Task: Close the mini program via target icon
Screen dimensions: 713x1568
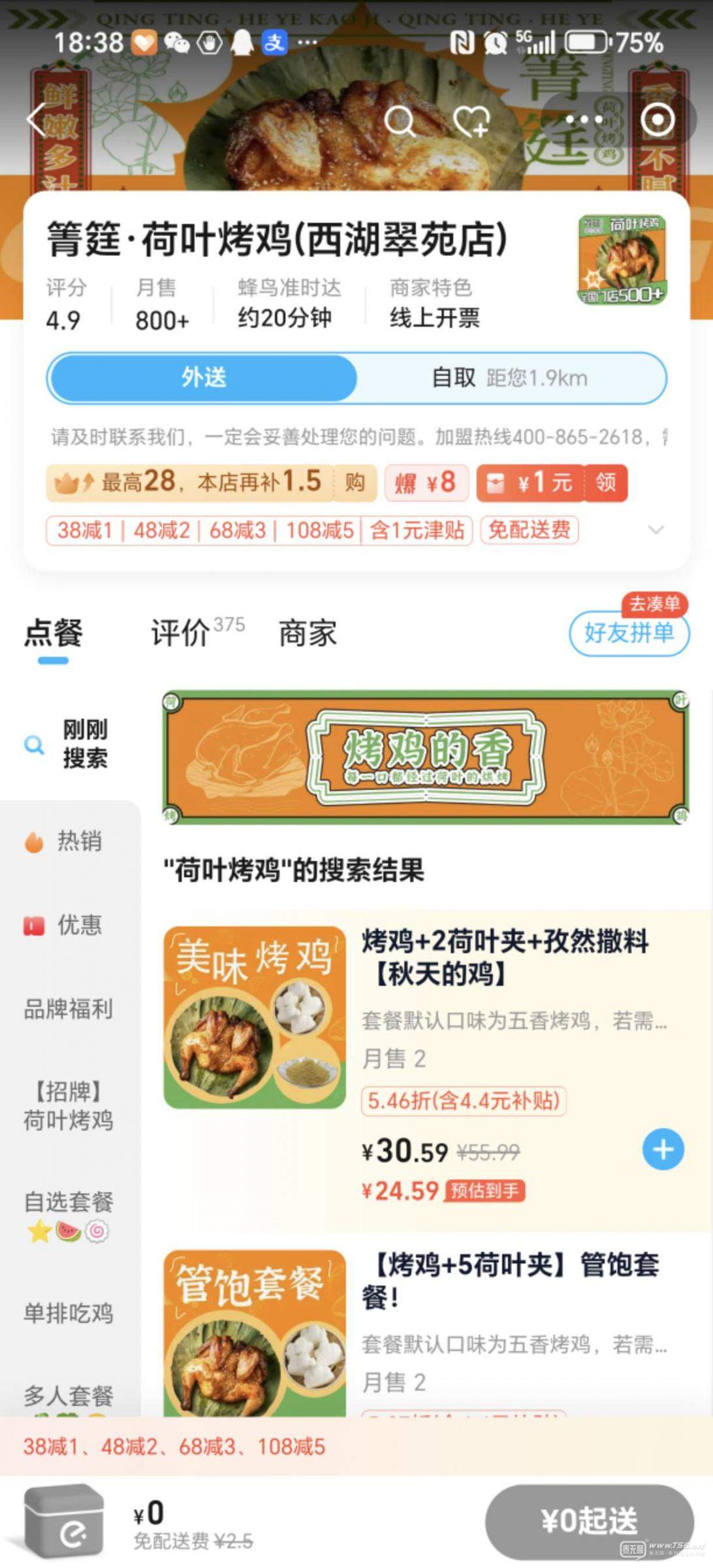Action: point(657,120)
